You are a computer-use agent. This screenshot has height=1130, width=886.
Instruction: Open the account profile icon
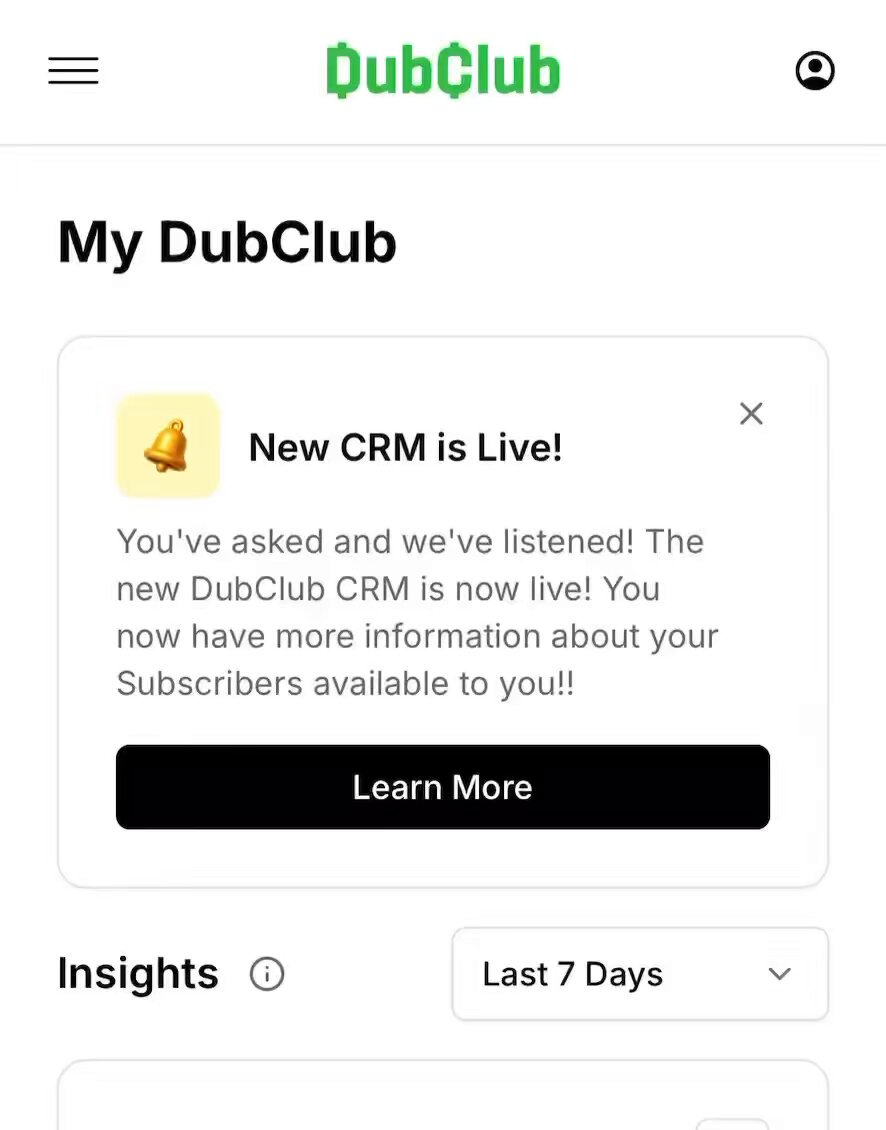[x=815, y=71]
